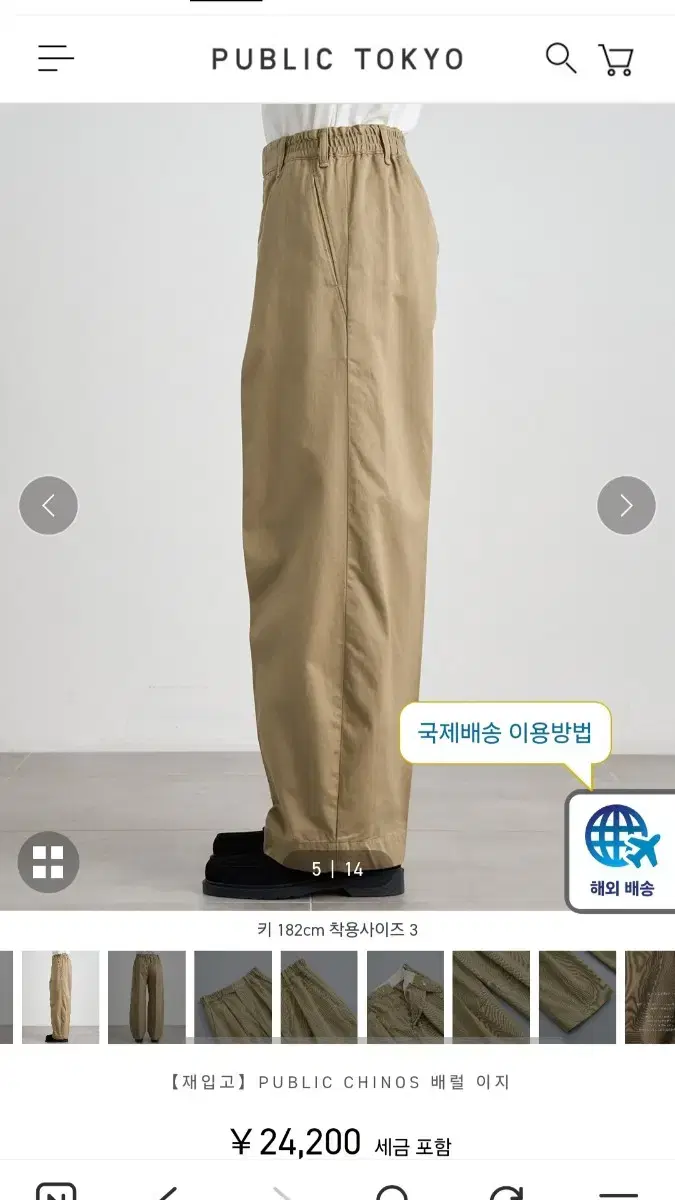This screenshot has width=675, height=1200.
Task: Open the shopping cart
Action: point(616,60)
